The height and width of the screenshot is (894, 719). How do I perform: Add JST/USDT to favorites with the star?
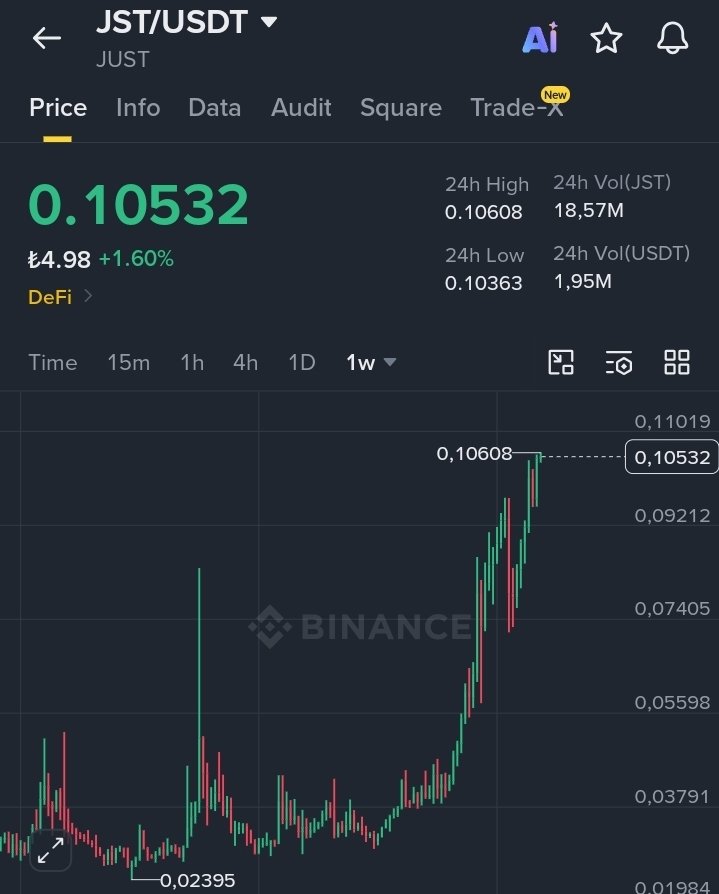pos(606,38)
